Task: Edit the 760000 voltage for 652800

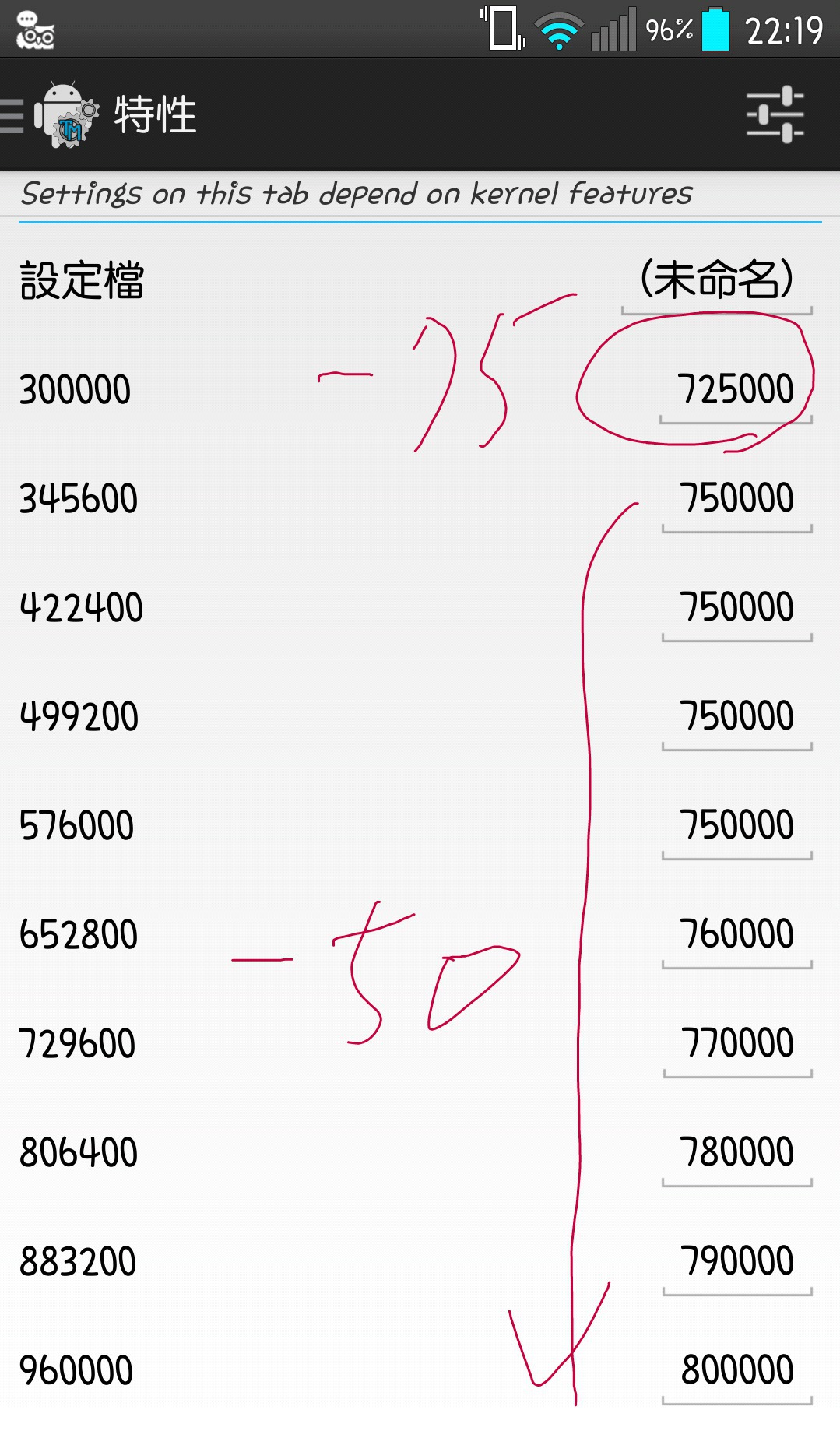Action: coord(736,935)
